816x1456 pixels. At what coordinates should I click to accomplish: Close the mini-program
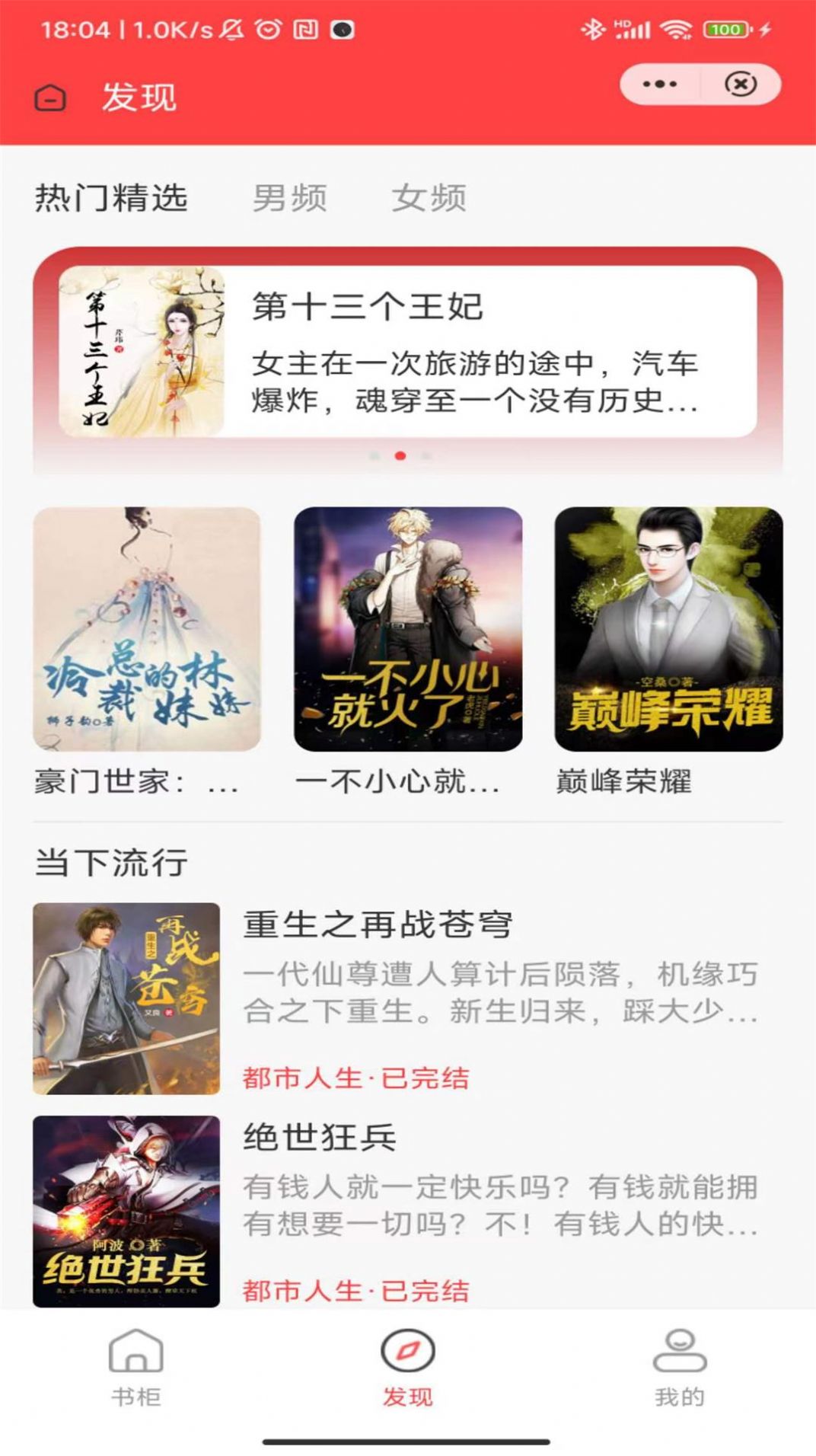[741, 84]
